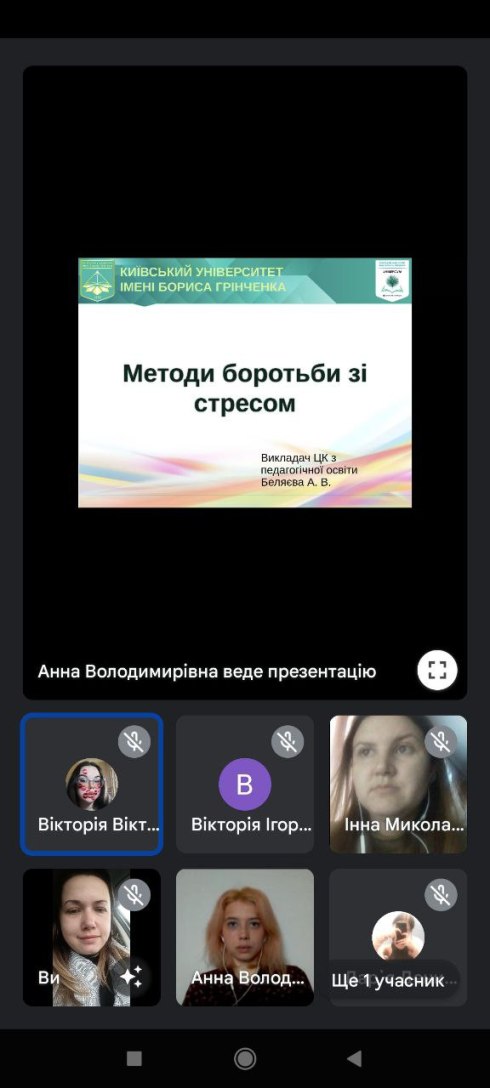Tap the visual effects sparkle icon

click(131, 977)
